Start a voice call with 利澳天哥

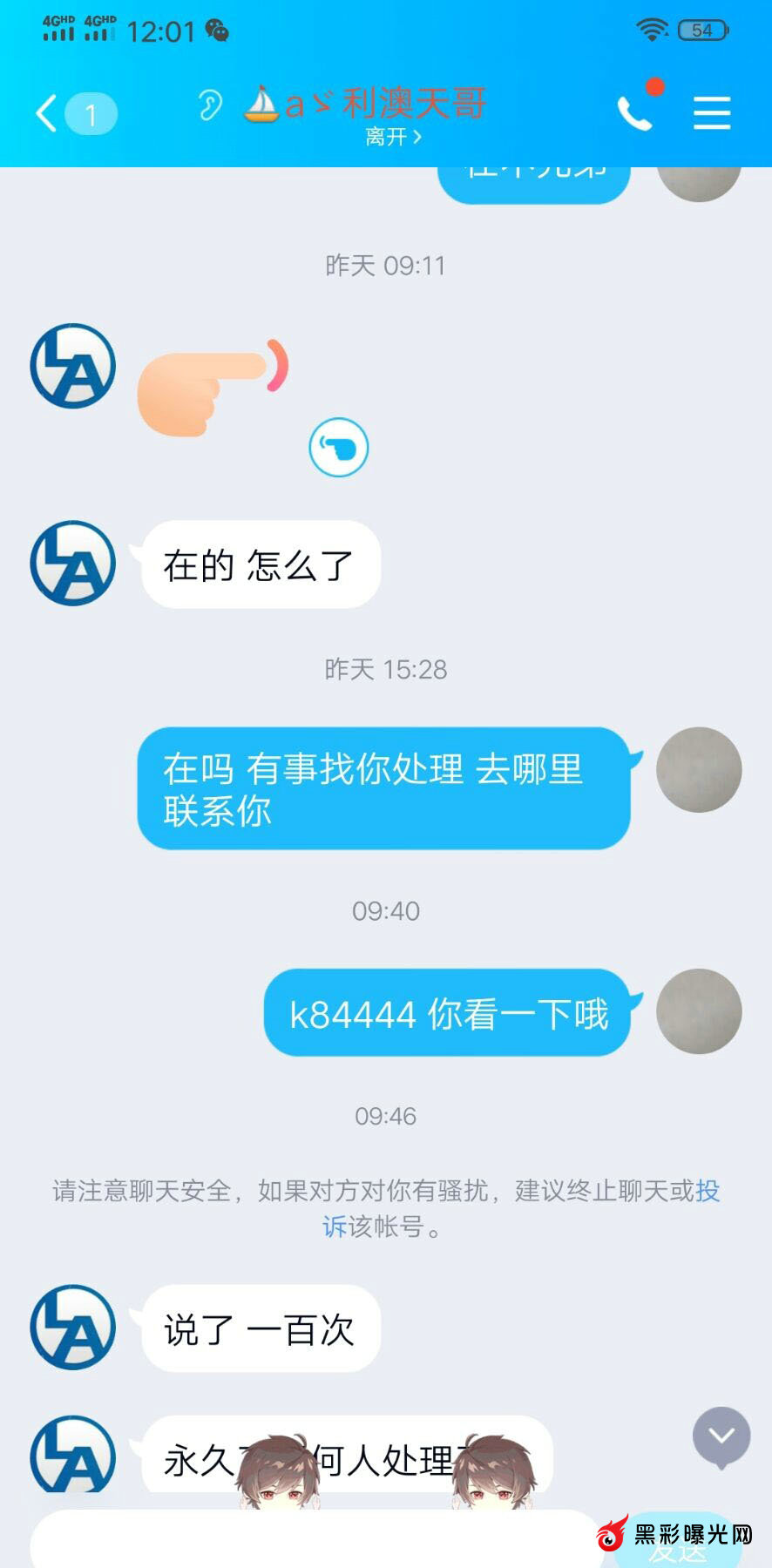pos(634,113)
